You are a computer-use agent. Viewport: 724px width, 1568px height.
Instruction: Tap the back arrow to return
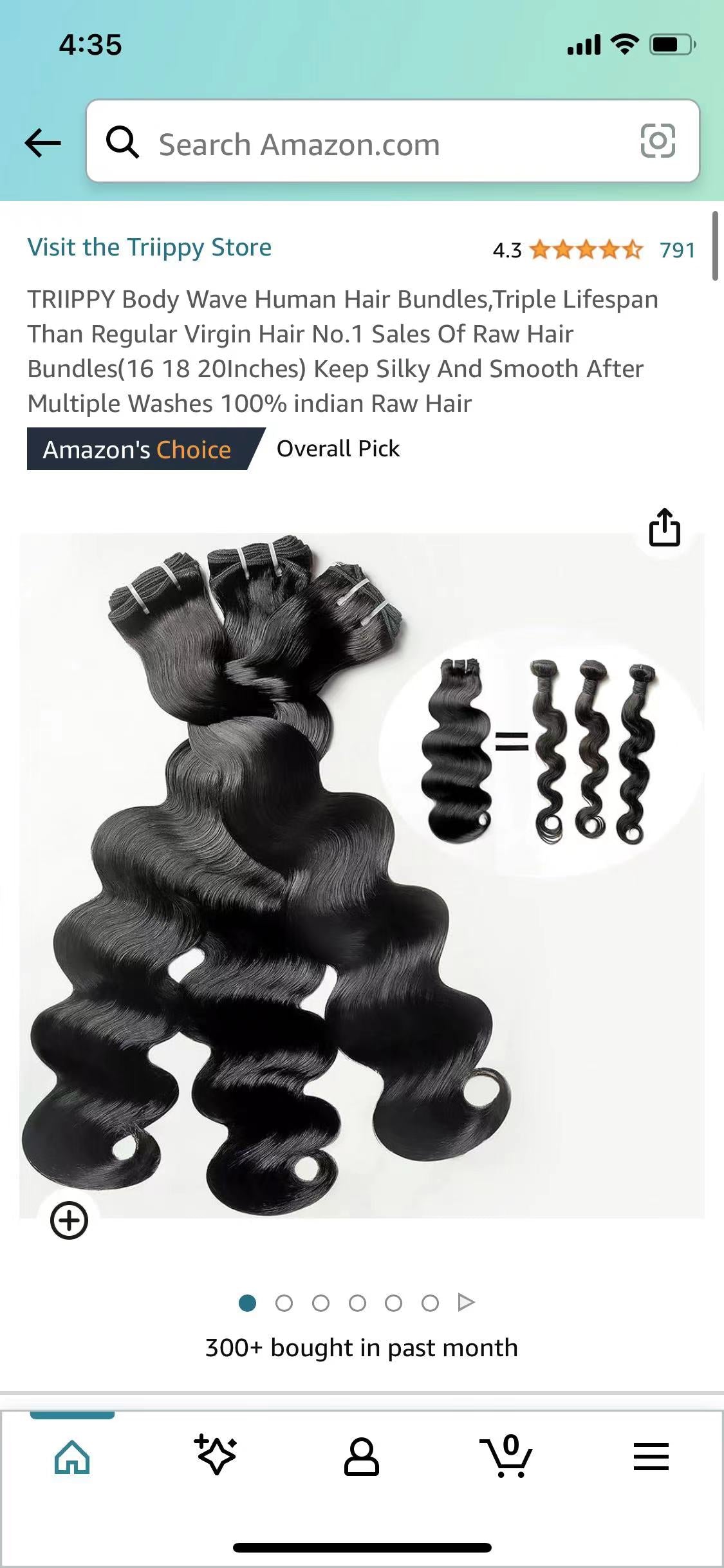coord(41,143)
